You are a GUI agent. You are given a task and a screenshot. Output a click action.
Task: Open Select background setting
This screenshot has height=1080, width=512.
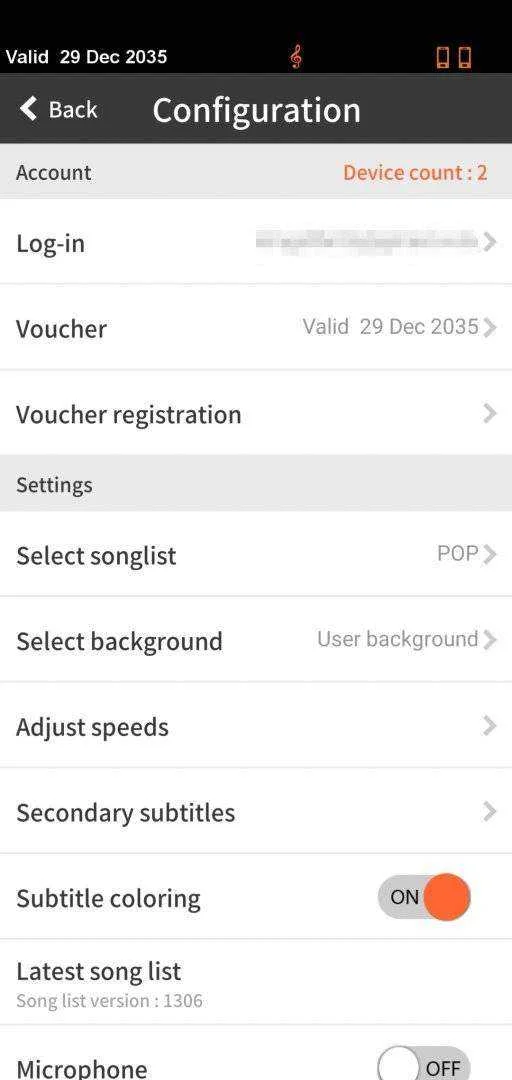[256, 640]
